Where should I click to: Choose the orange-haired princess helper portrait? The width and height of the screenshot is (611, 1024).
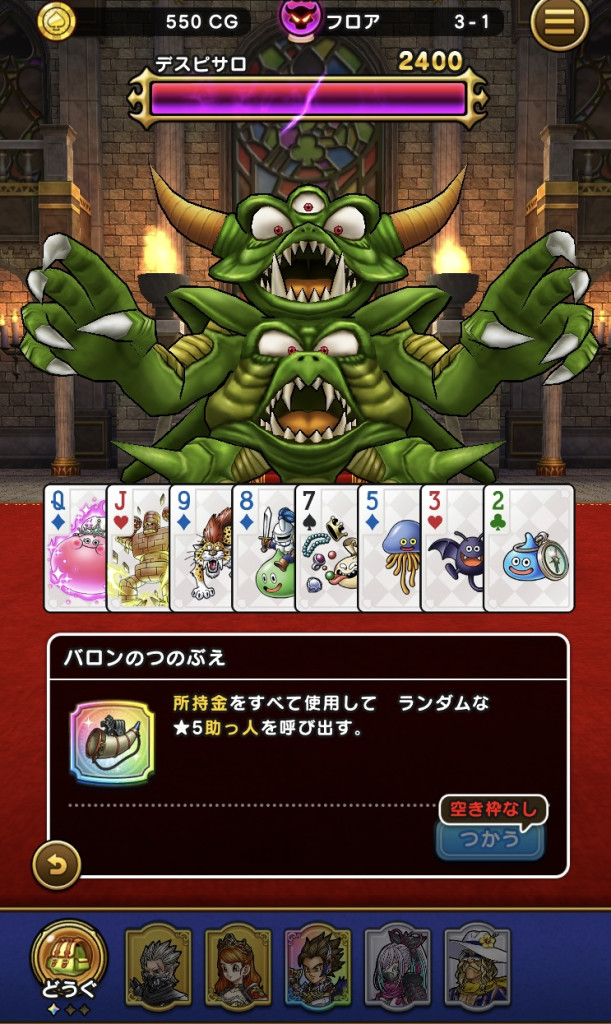coord(238,966)
